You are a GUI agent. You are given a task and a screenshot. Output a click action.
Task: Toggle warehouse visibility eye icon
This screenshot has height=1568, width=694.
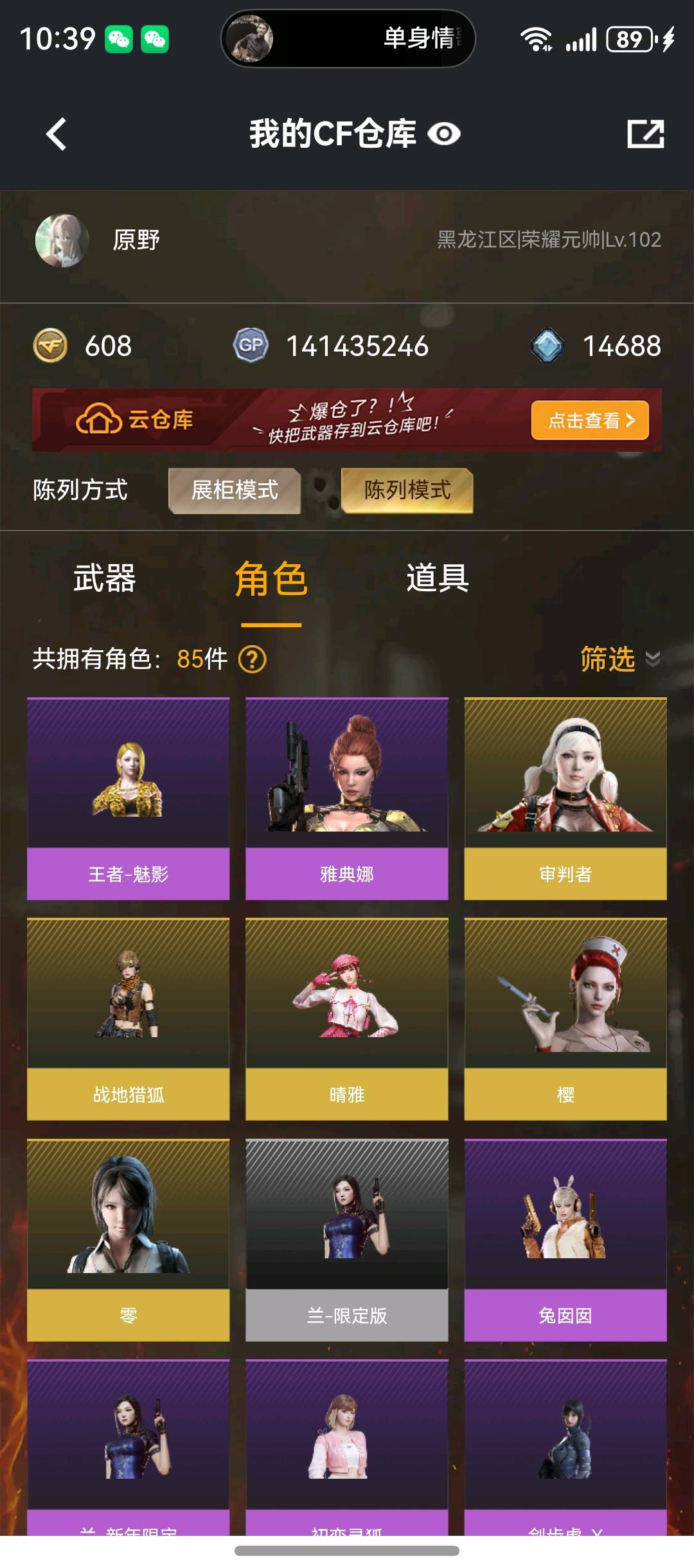click(x=444, y=134)
